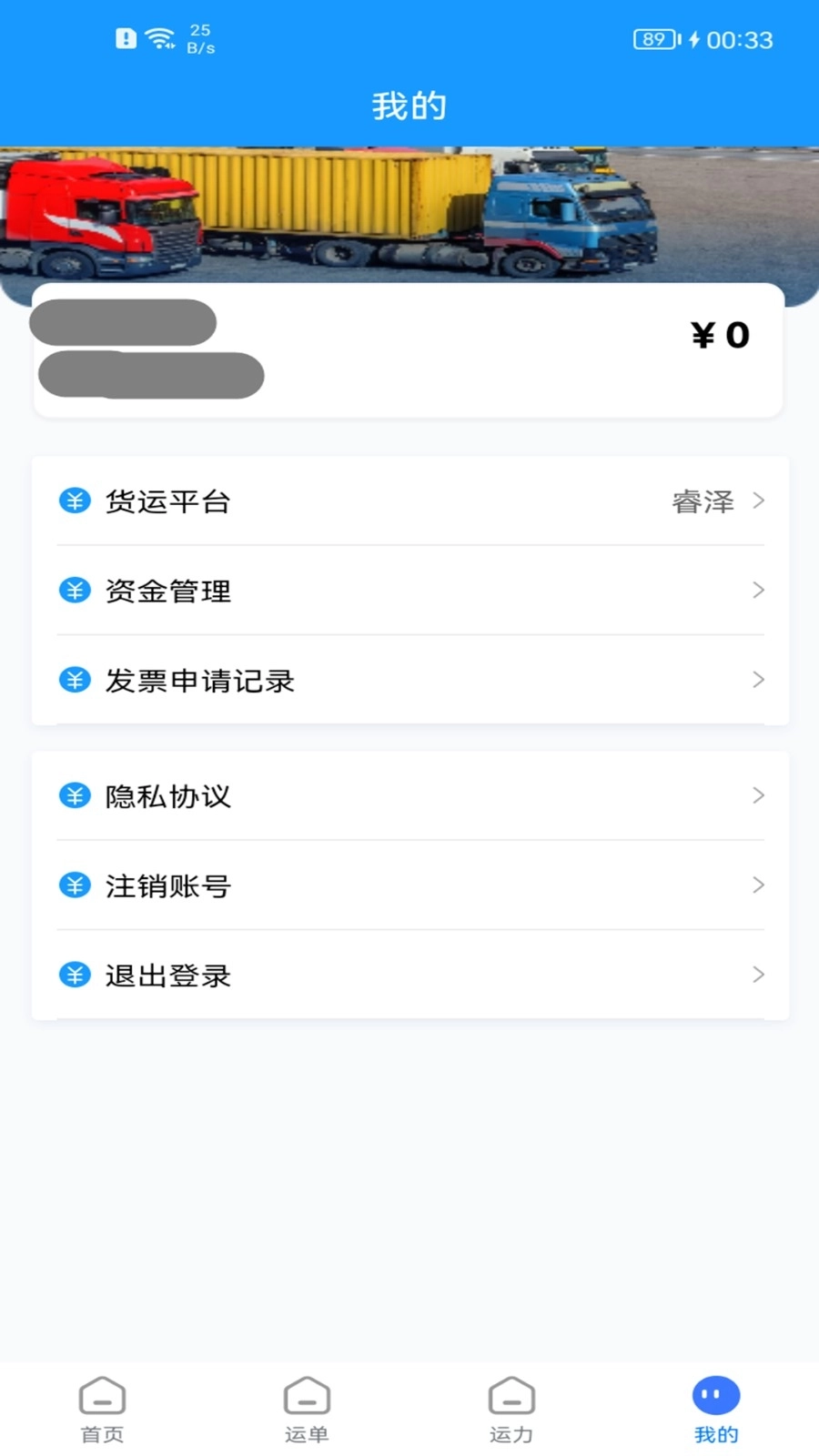Tap the yuan icon next to 资金管理
The height and width of the screenshot is (1456, 819).
click(75, 590)
